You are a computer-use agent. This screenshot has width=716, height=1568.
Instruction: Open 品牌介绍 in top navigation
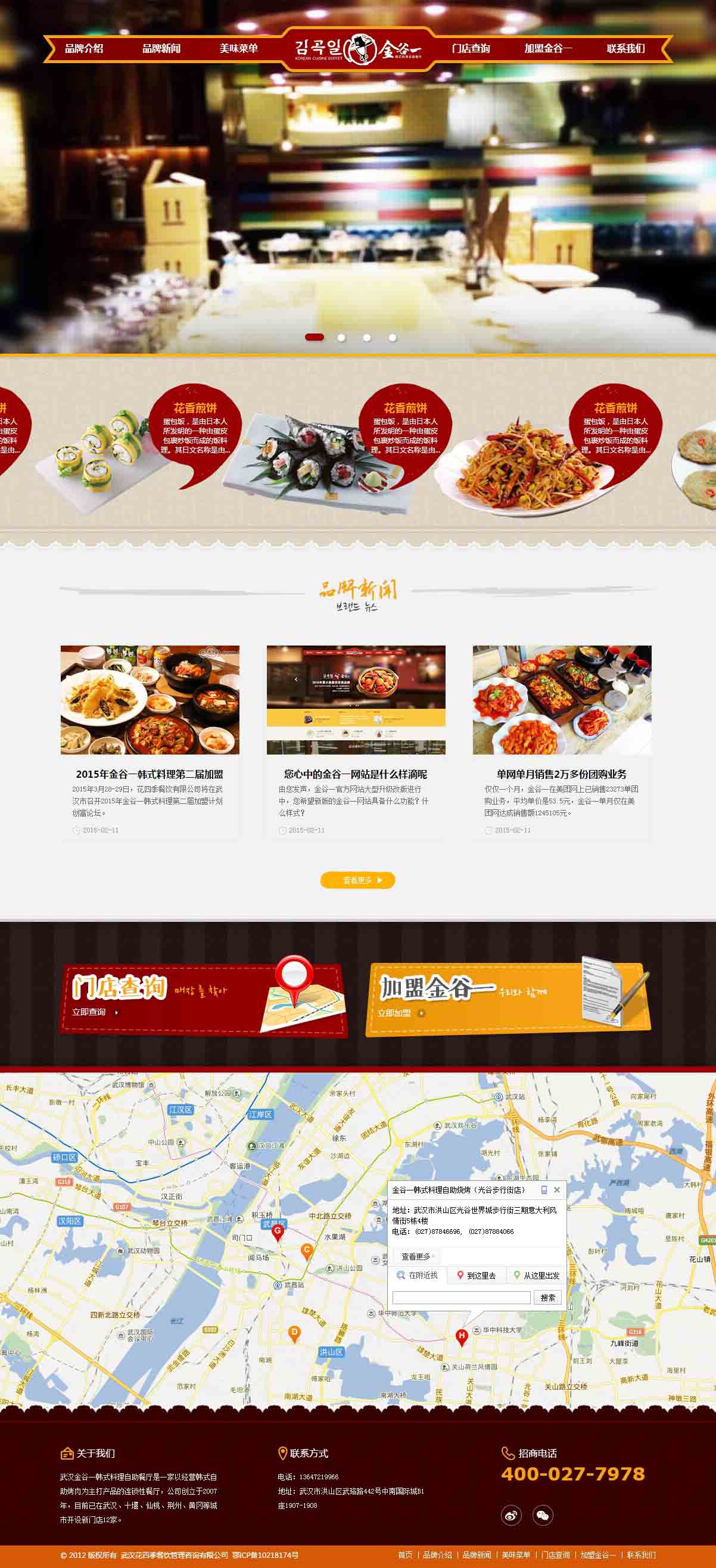point(84,49)
